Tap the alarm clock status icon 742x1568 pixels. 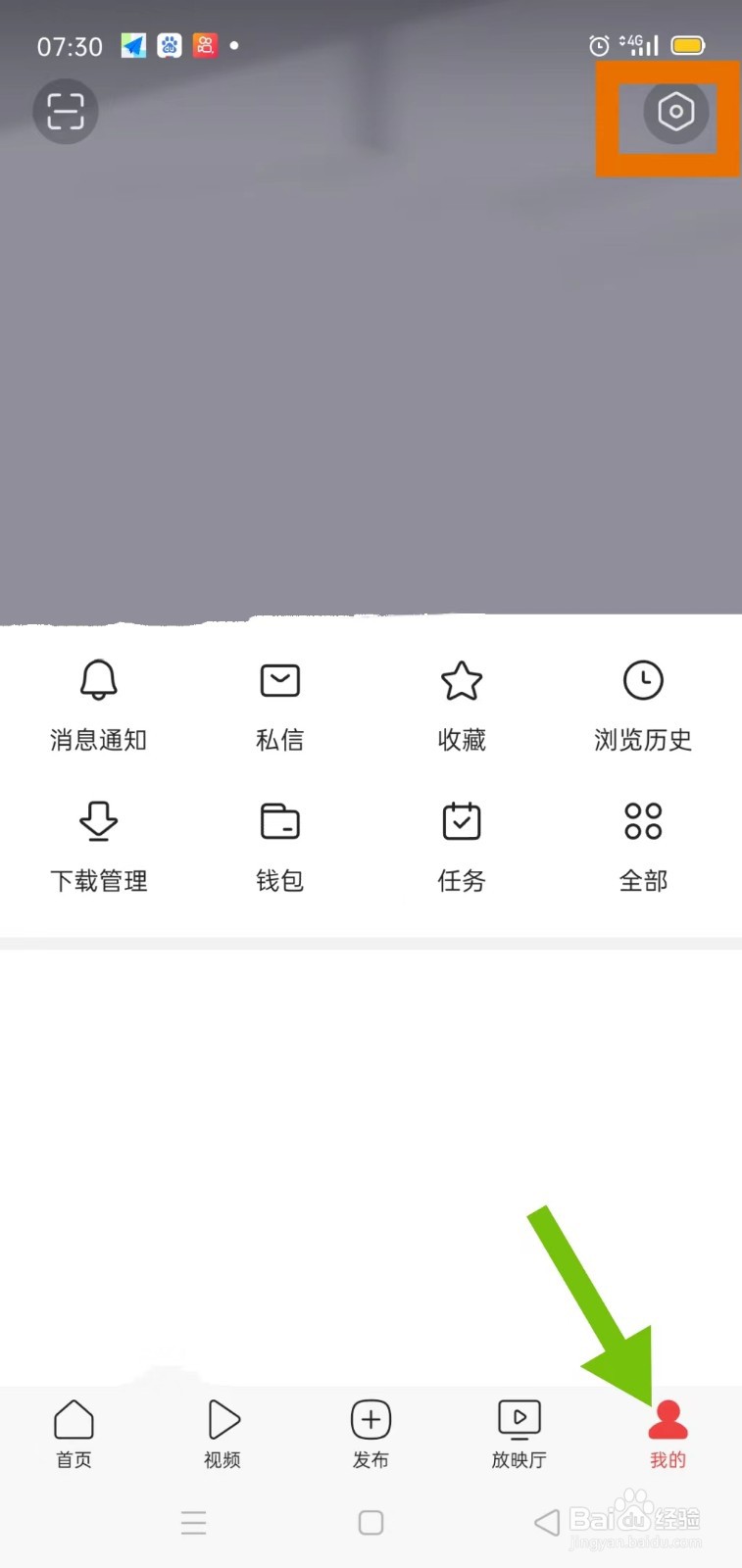click(598, 44)
